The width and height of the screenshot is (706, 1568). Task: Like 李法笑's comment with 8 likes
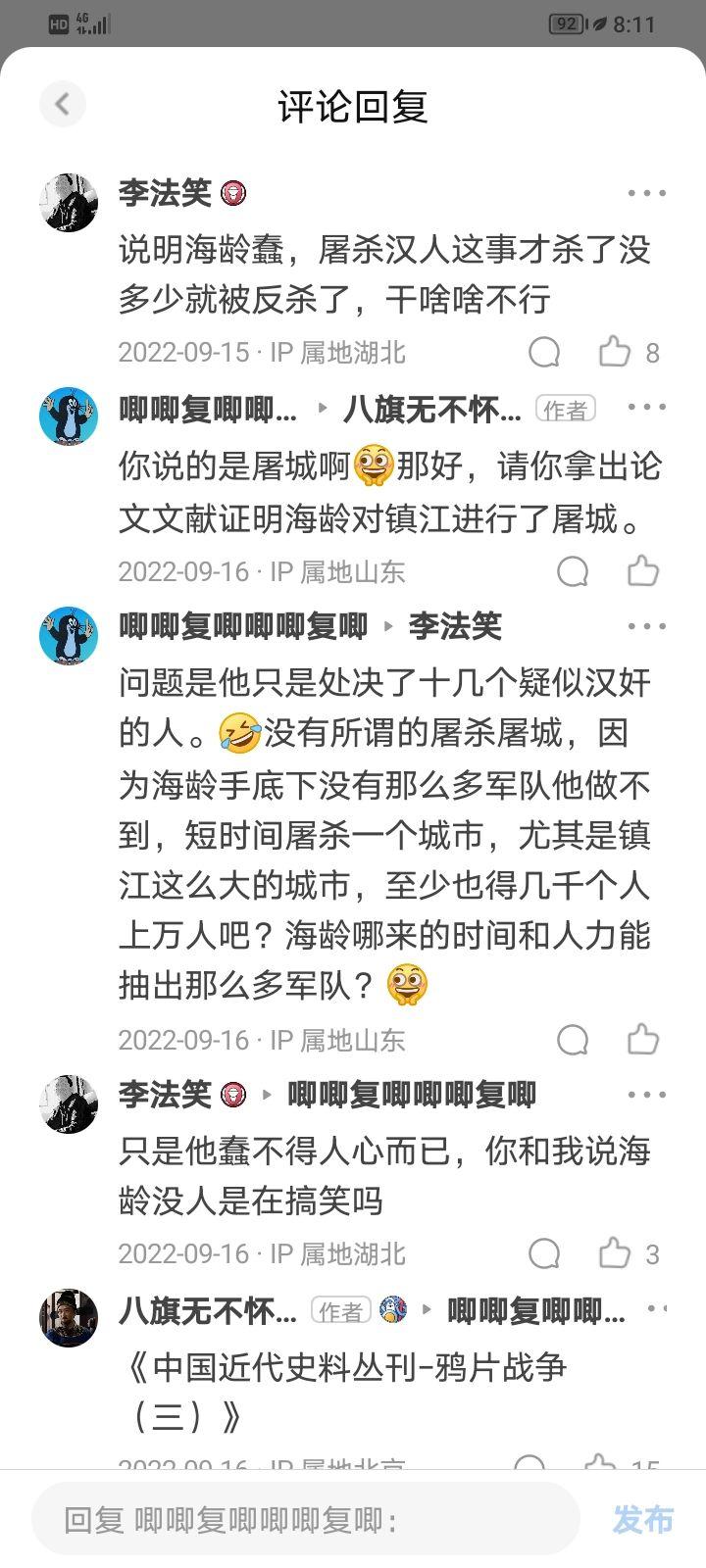tap(615, 352)
